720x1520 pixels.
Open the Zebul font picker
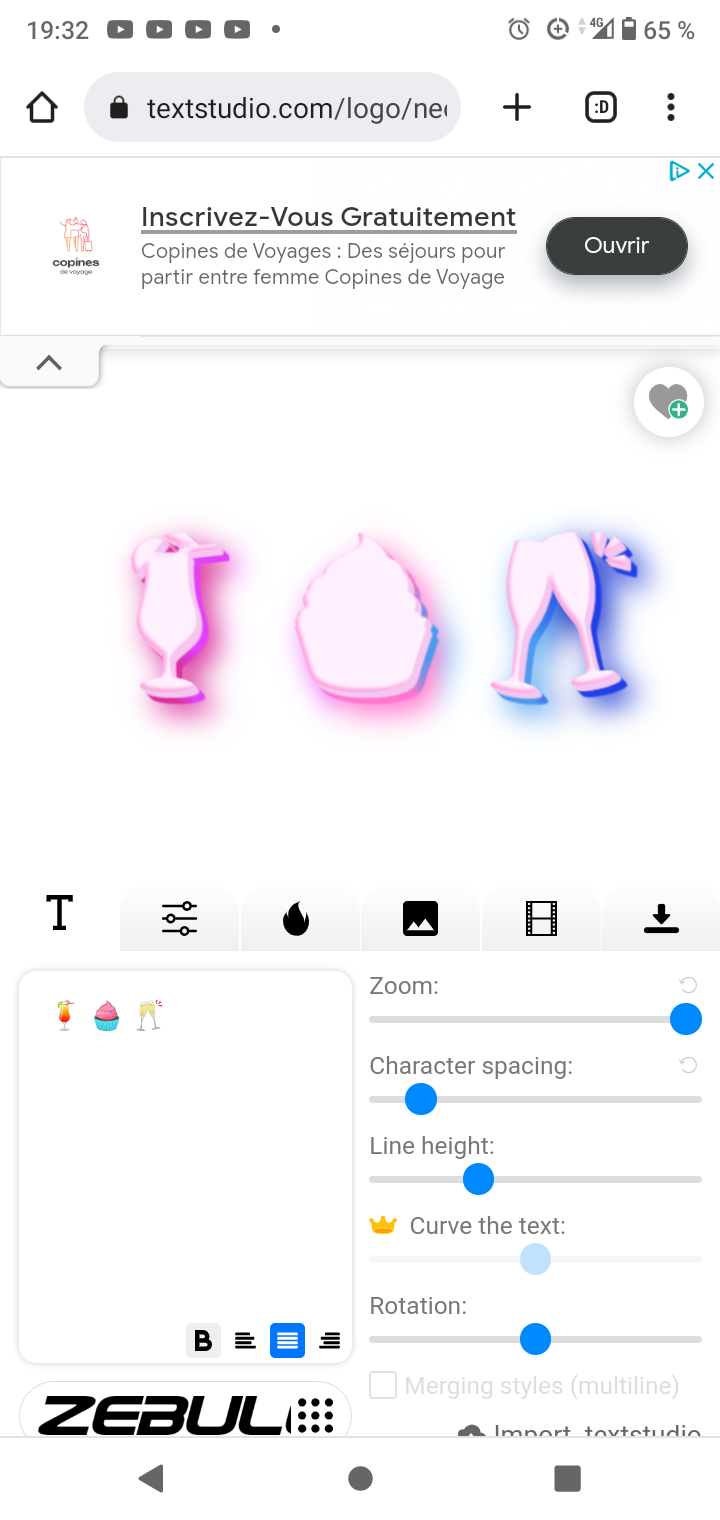coord(185,1410)
